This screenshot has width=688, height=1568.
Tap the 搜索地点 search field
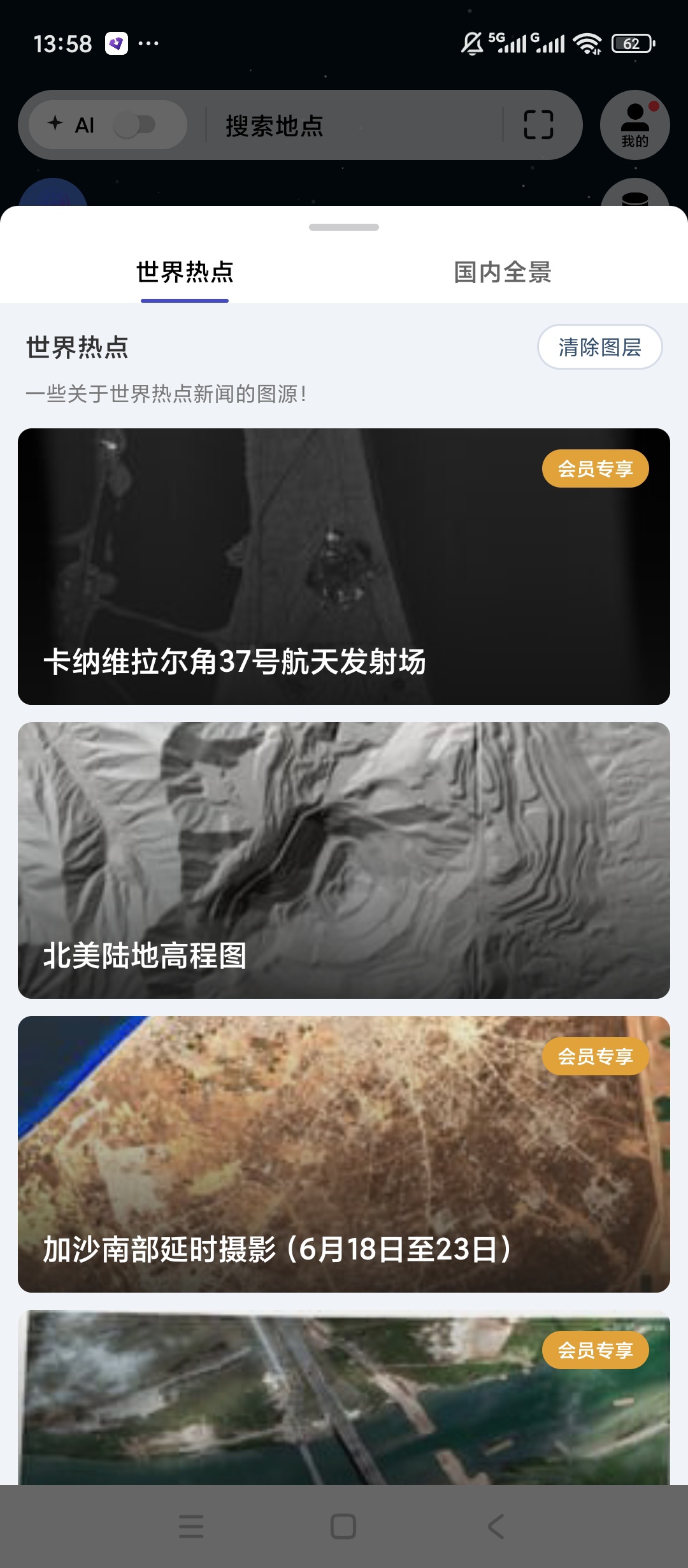click(354, 125)
